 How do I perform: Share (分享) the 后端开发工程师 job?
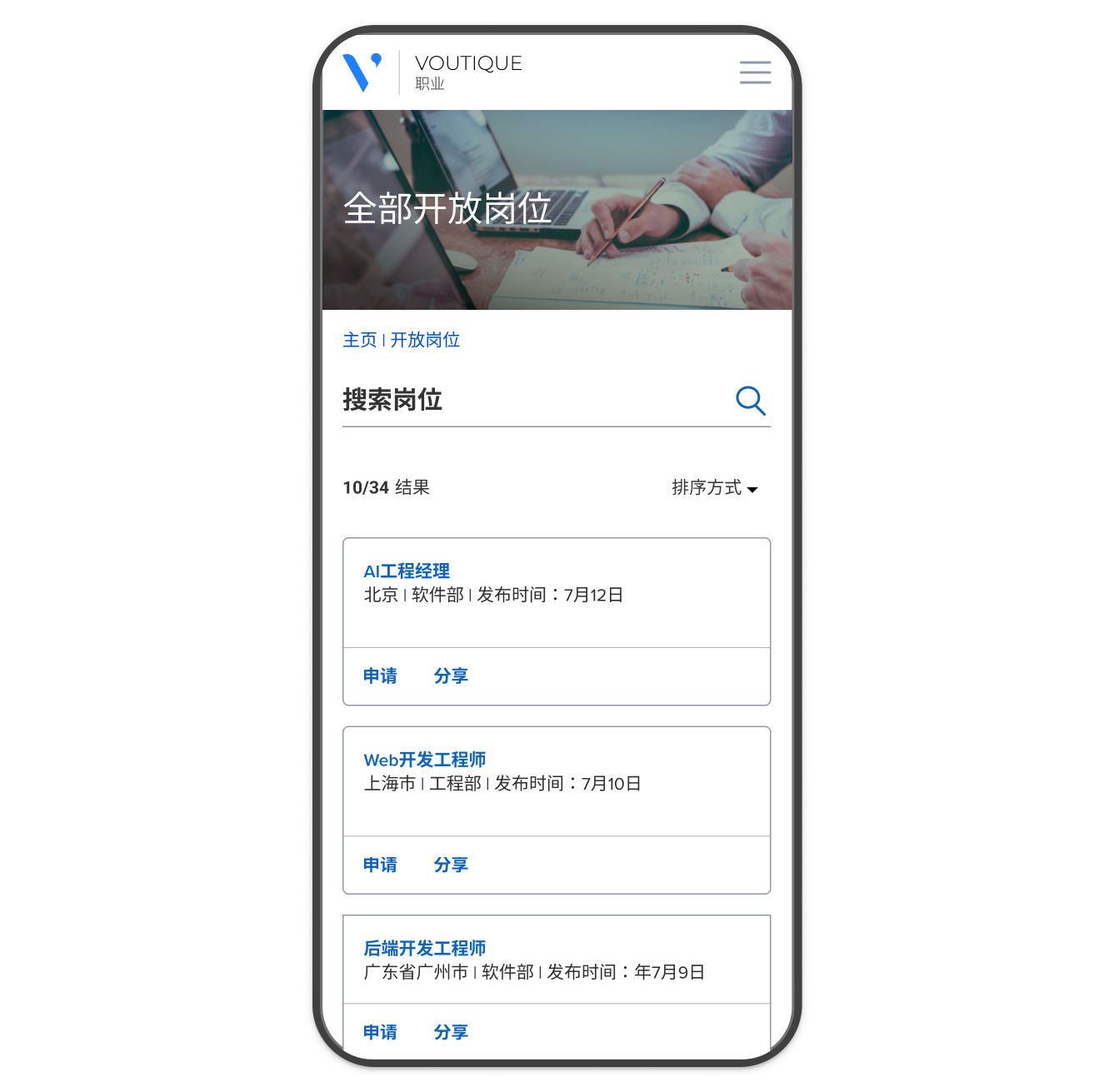451,1033
